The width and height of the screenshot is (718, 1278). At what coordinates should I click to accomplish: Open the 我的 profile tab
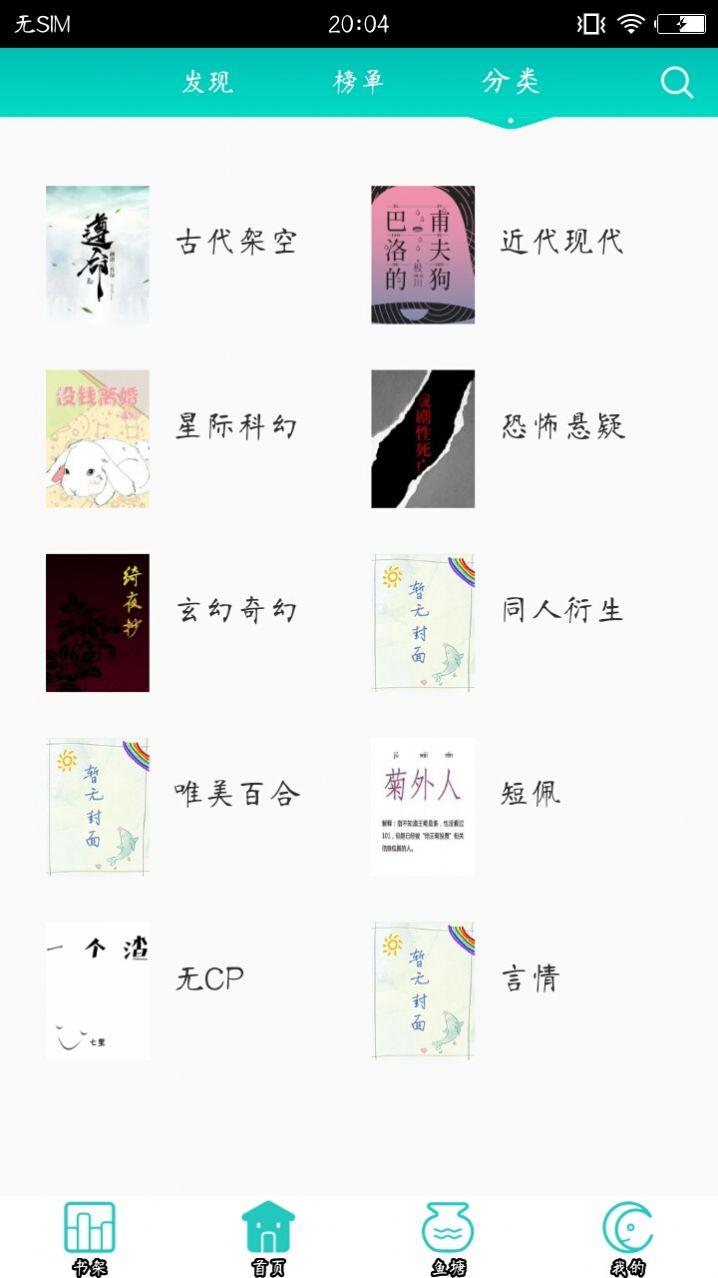coord(628,1238)
